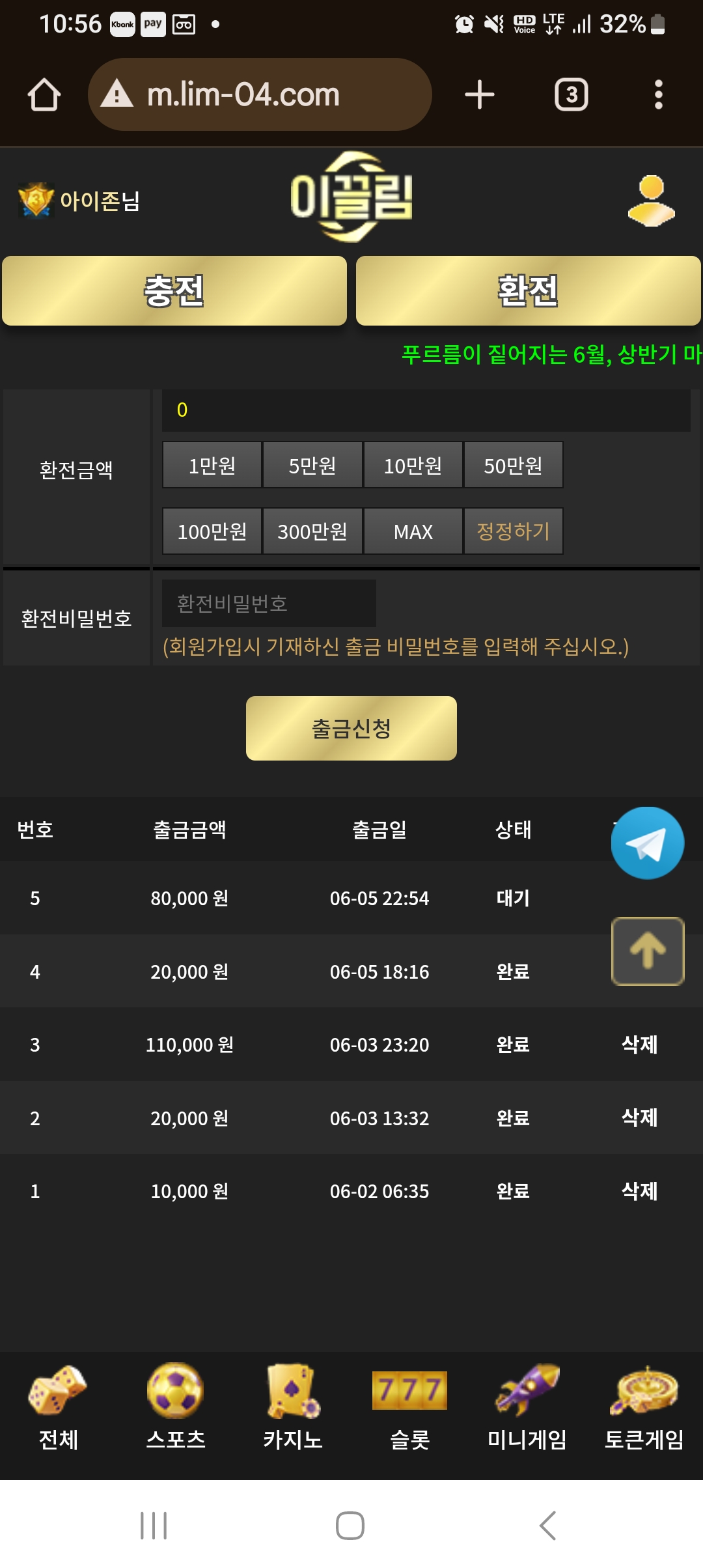The width and height of the screenshot is (703, 1568).
Task: Open the Telegram floating button
Action: pyautogui.click(x=648, y=843)
